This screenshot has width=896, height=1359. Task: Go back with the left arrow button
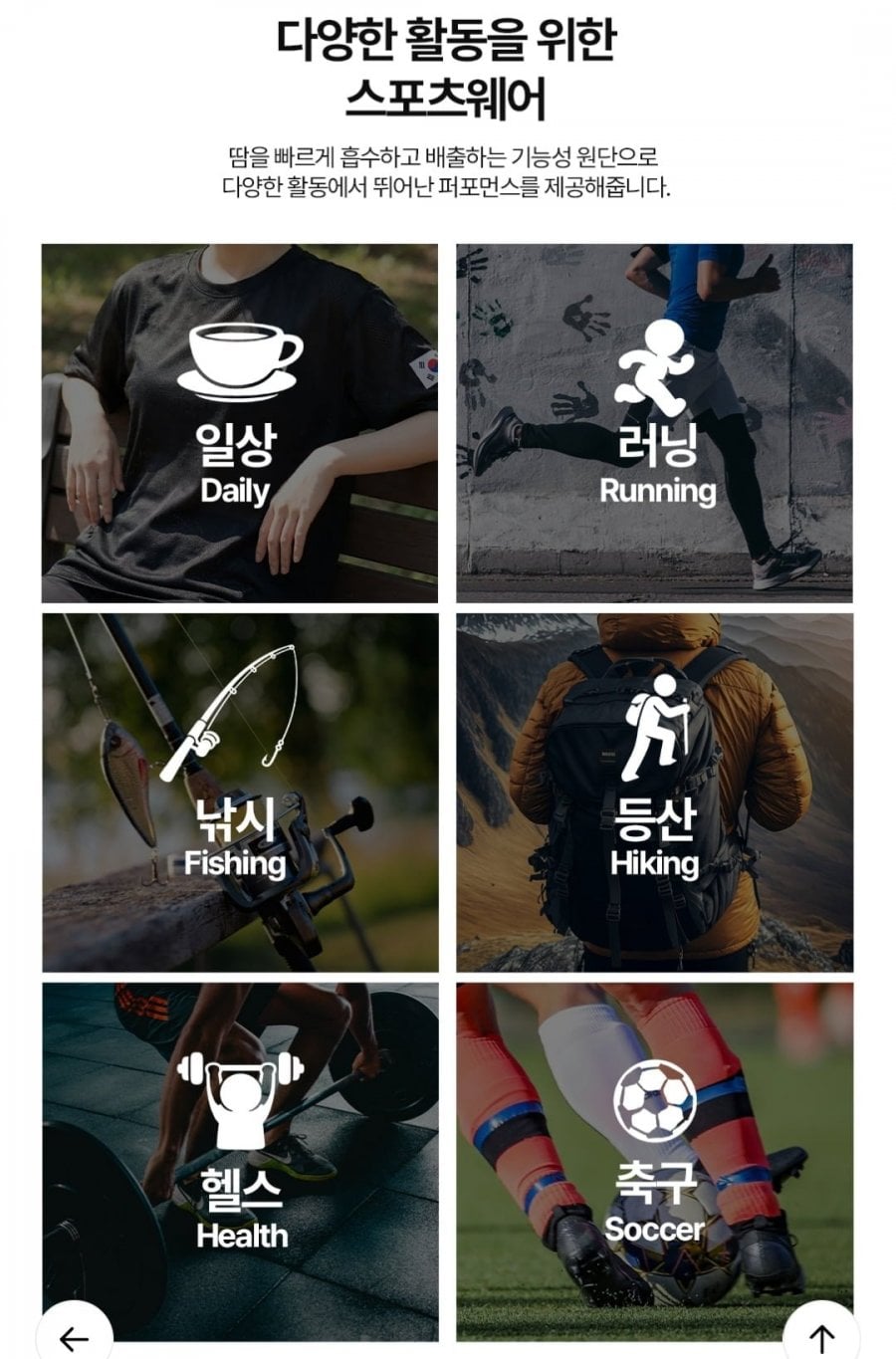point(74,1336)
